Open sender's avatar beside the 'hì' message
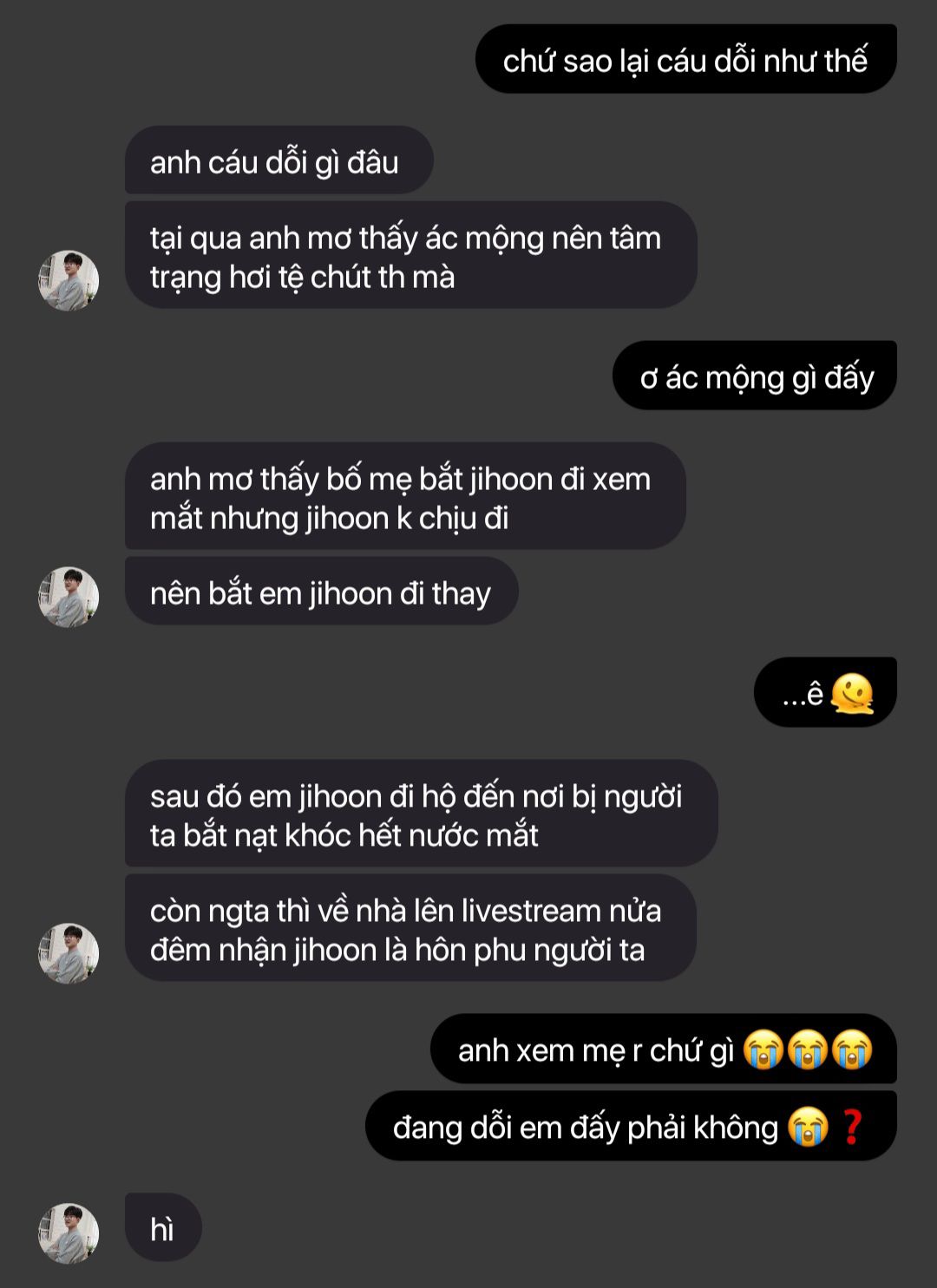This screenshot has width=937, height=1288. tap(69, 1232)
